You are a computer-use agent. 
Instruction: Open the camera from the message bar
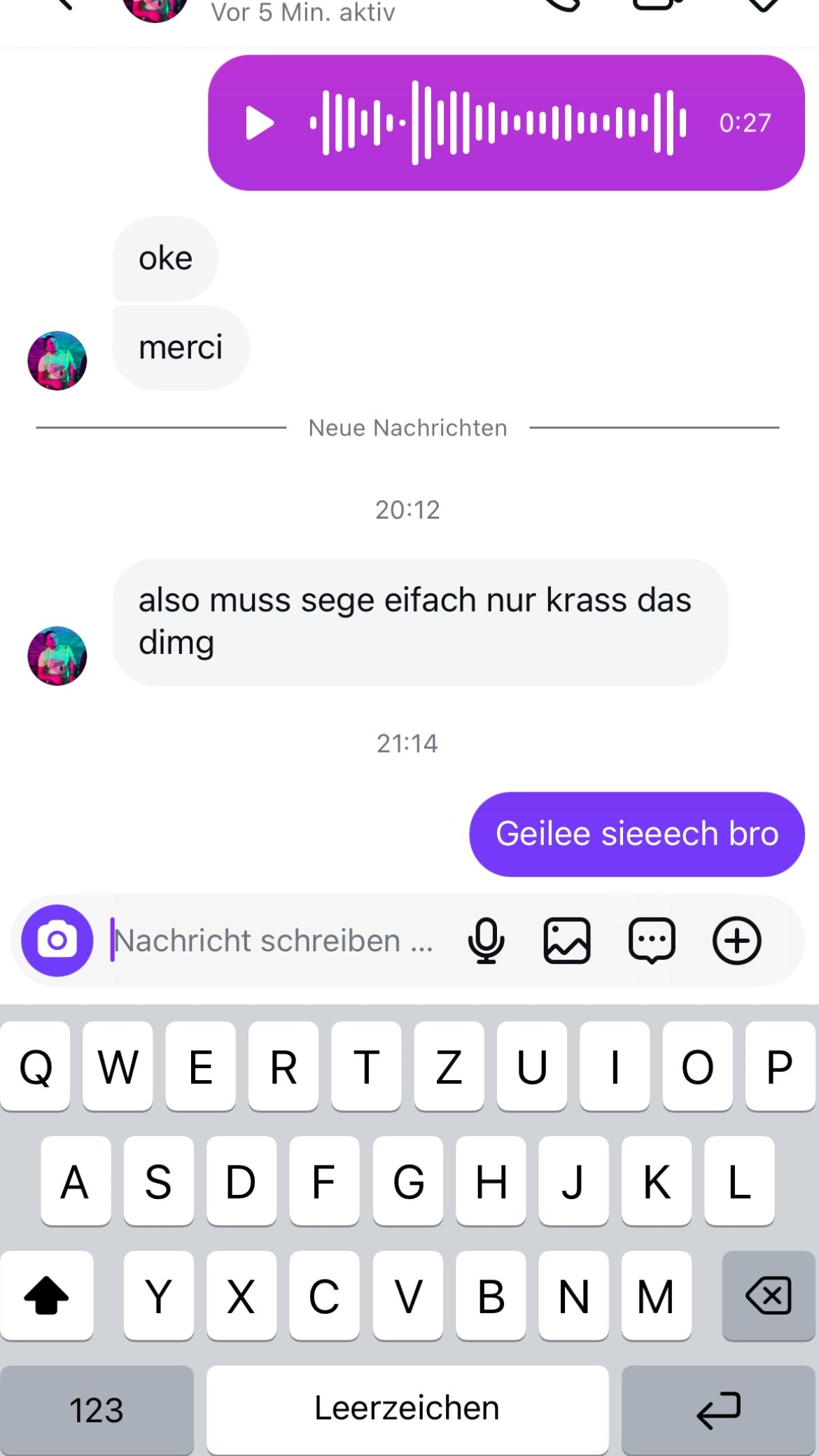(x=57, y=940)
